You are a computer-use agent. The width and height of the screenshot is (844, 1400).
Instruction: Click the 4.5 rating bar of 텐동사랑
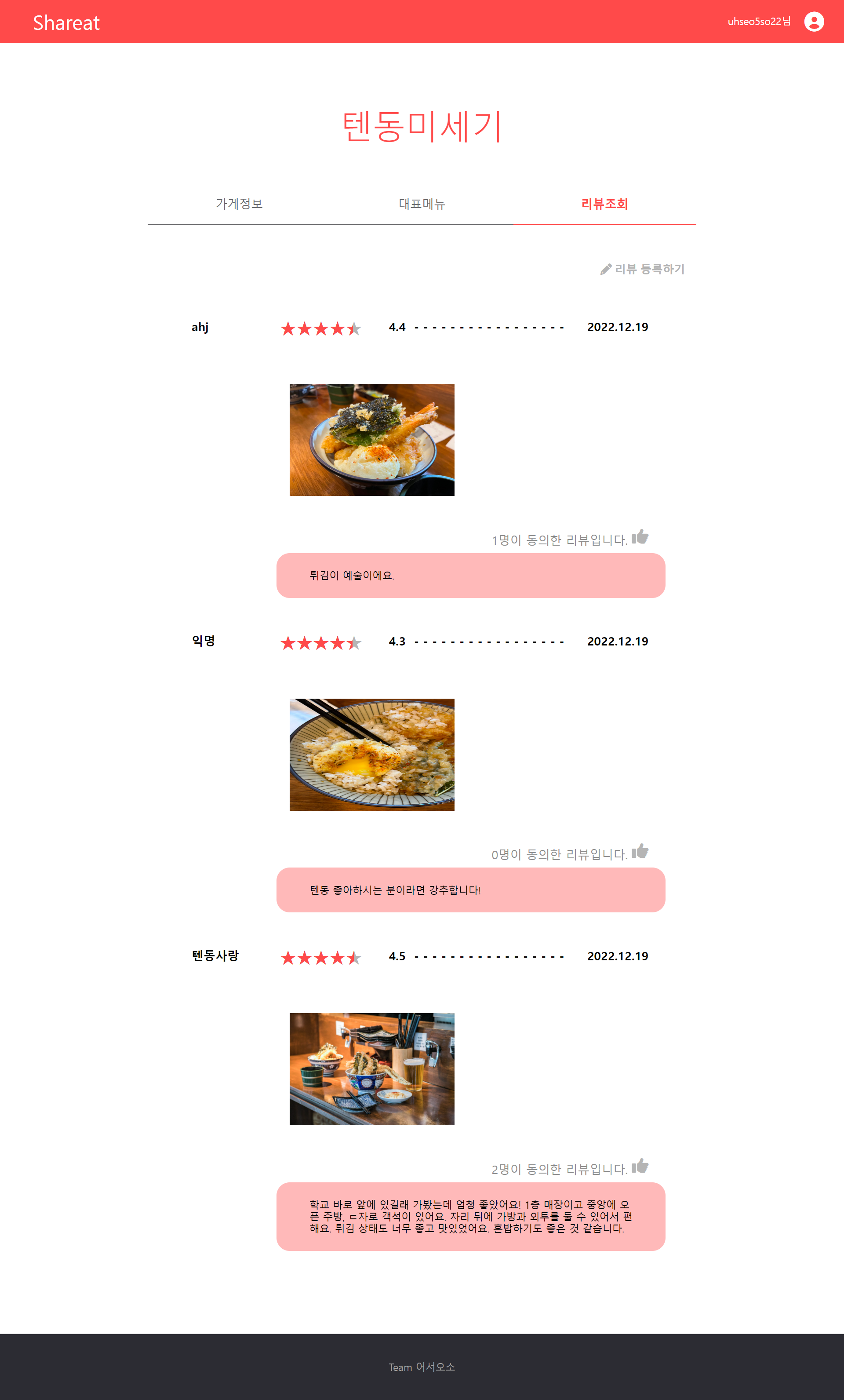tap(488, 957)
